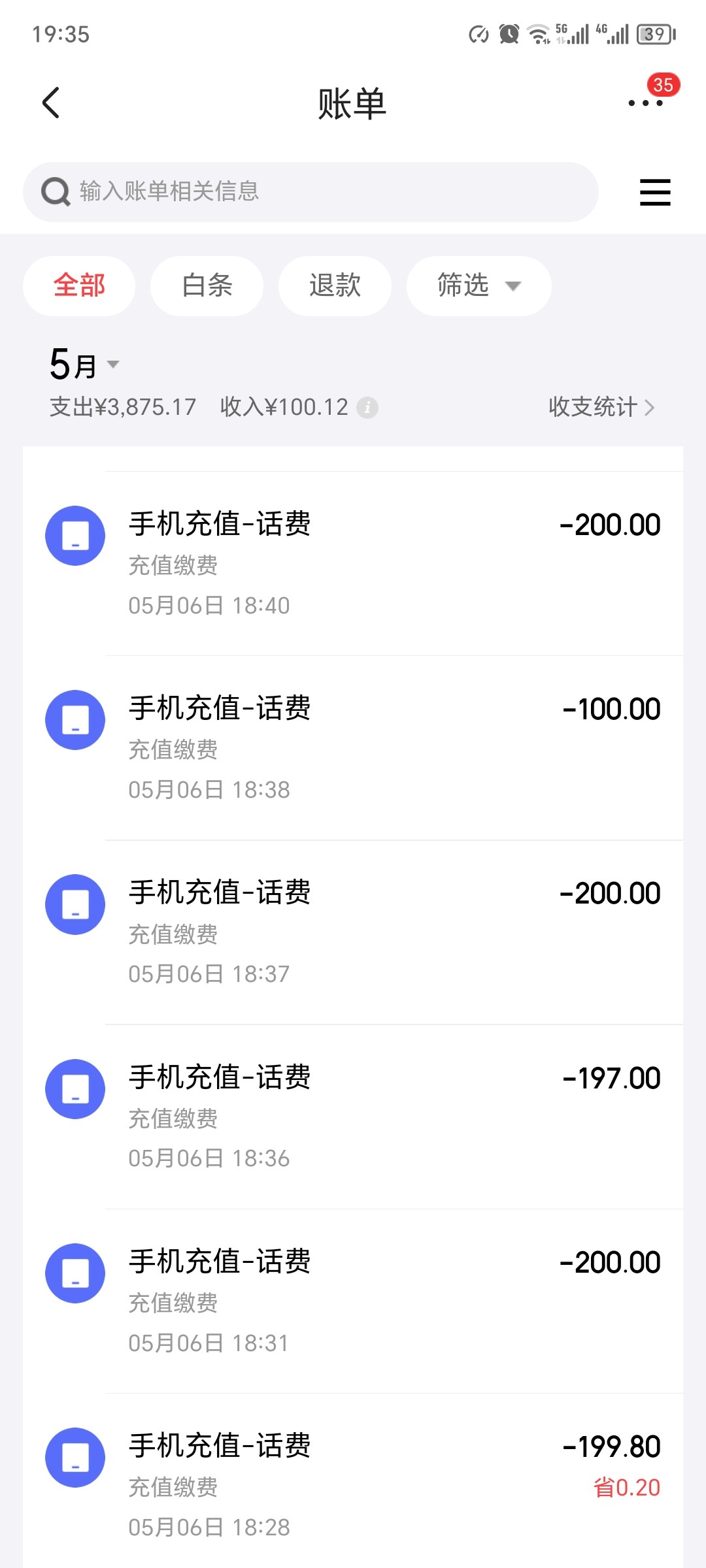Screen dimensions: 706x1568
Task: Expand the 筛选 dropdown
Action: pos(479,286)
